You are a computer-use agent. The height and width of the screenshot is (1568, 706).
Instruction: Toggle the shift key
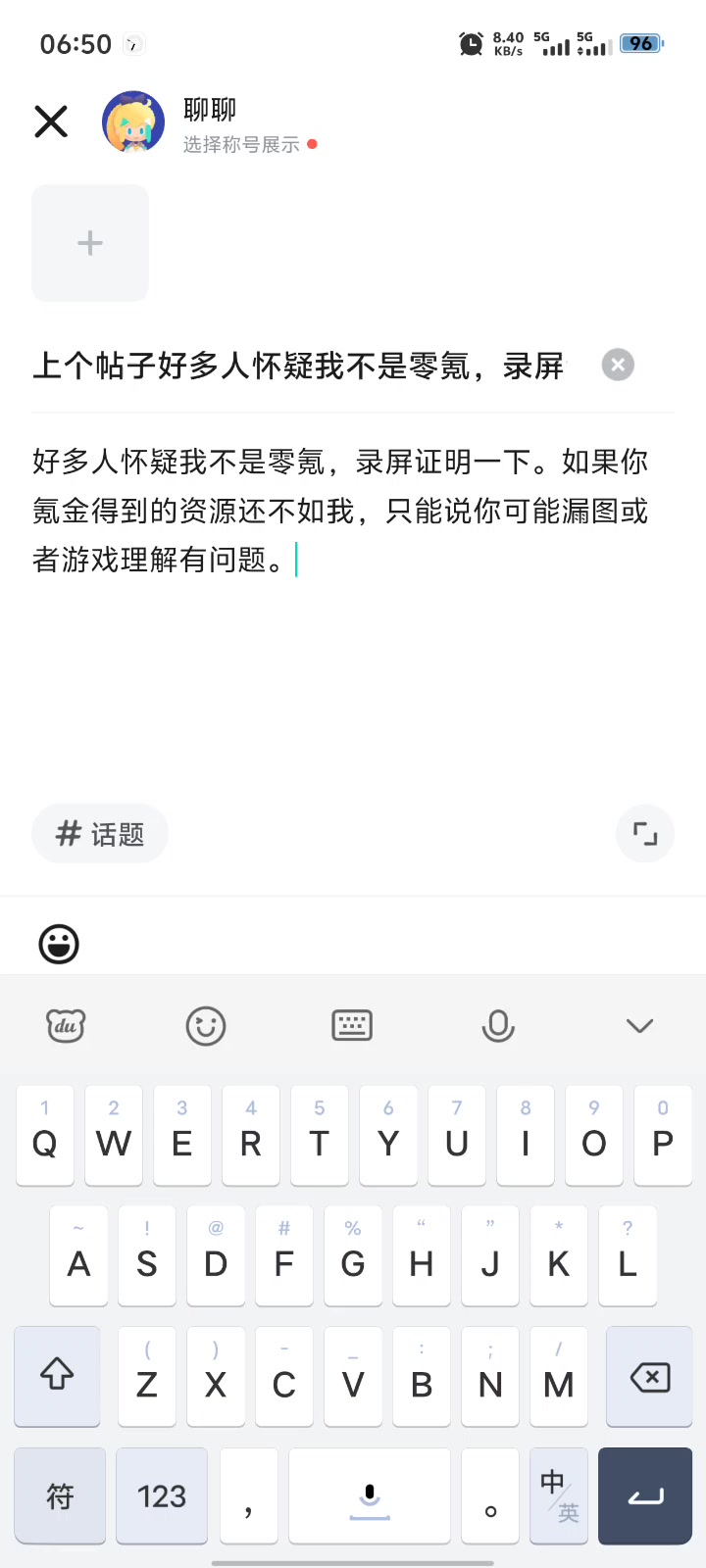[57, 1375]
